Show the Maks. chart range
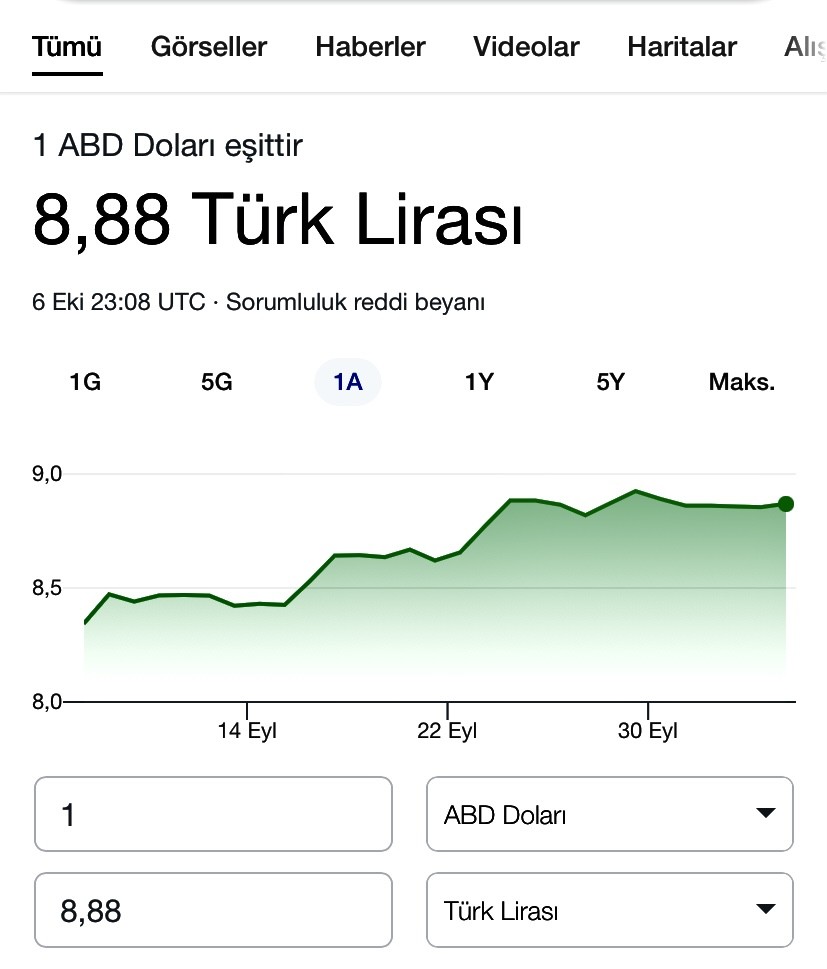 pos(742,382)
